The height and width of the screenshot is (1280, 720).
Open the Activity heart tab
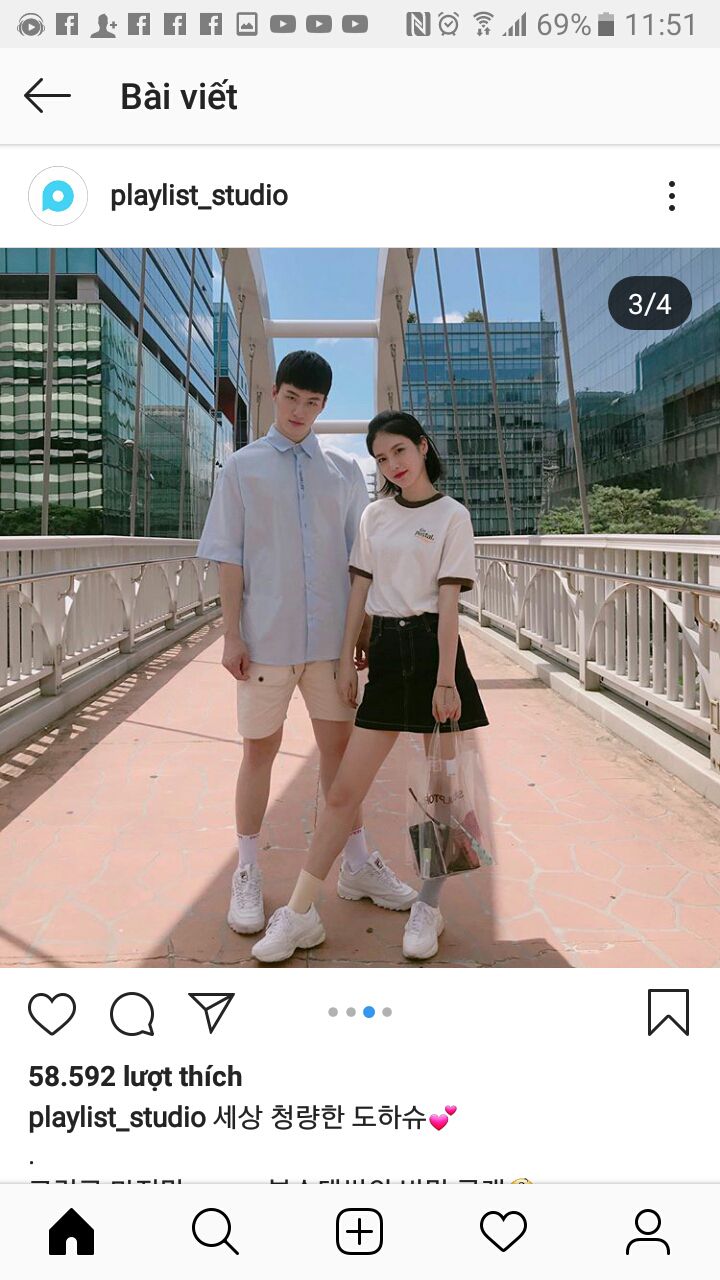pyautogui.click(x=503, y=1231)
